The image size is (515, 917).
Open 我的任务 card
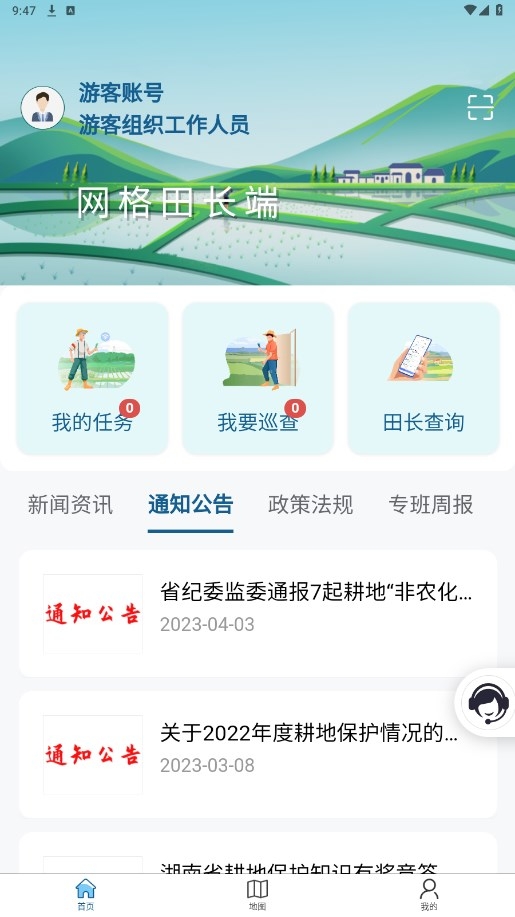point(92,378)
